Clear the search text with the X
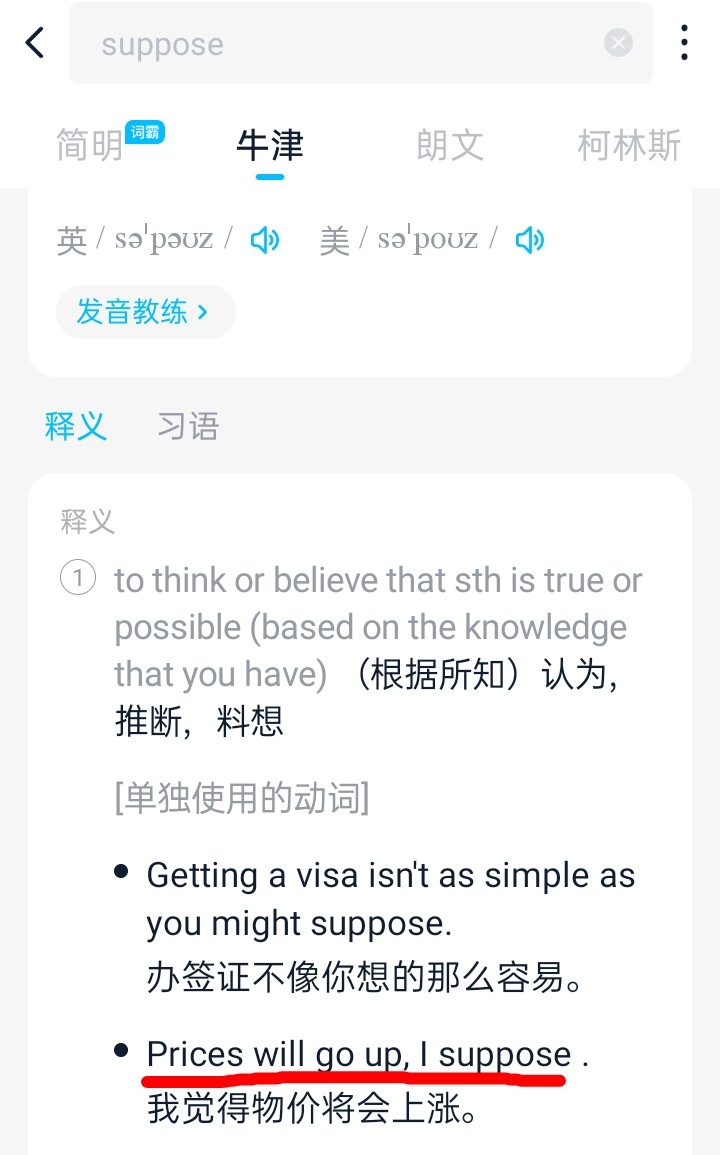720x1155 pixels. pos(618,43)
